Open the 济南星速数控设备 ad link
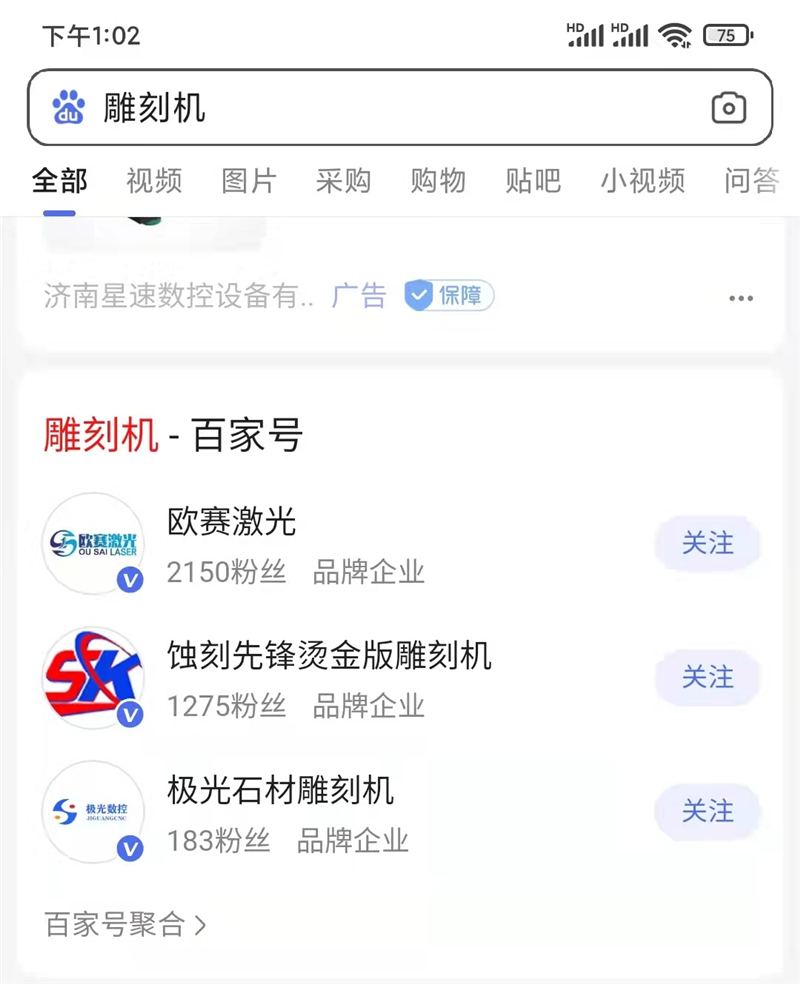The width and height of the screenshot is (800, 984). 180,296
